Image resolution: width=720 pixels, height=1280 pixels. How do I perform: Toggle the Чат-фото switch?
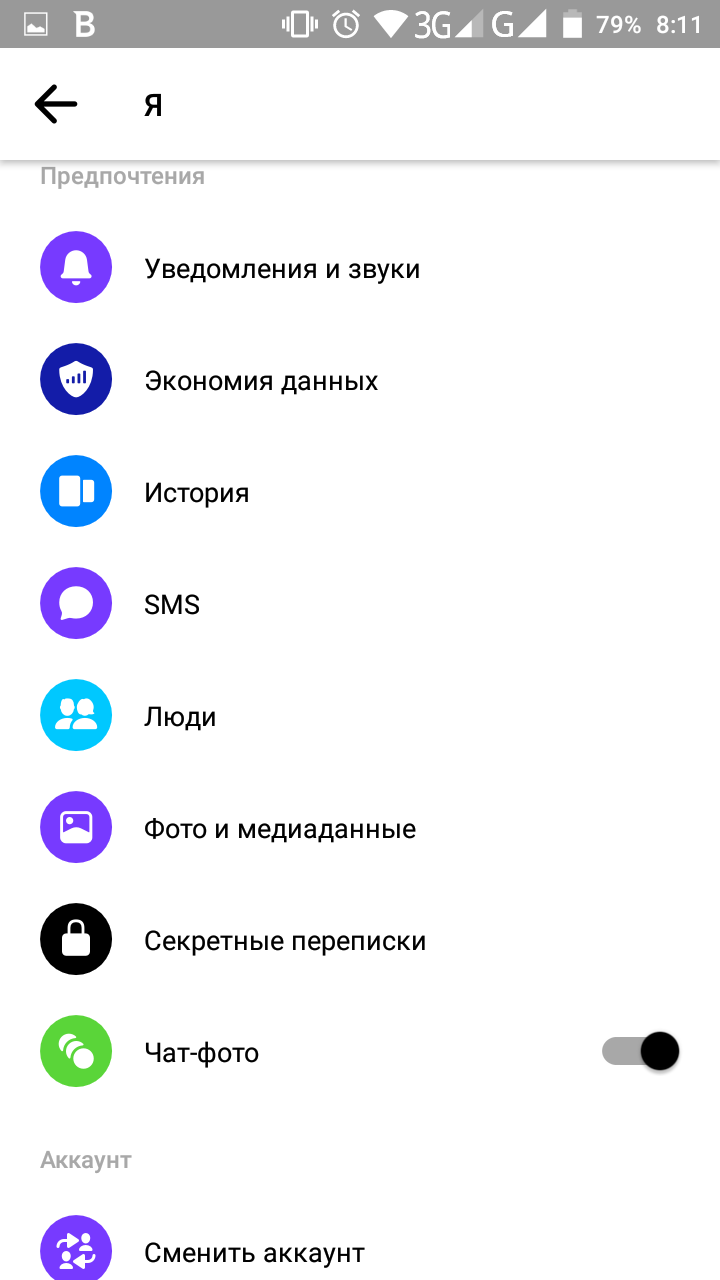tap(641, 1052)
